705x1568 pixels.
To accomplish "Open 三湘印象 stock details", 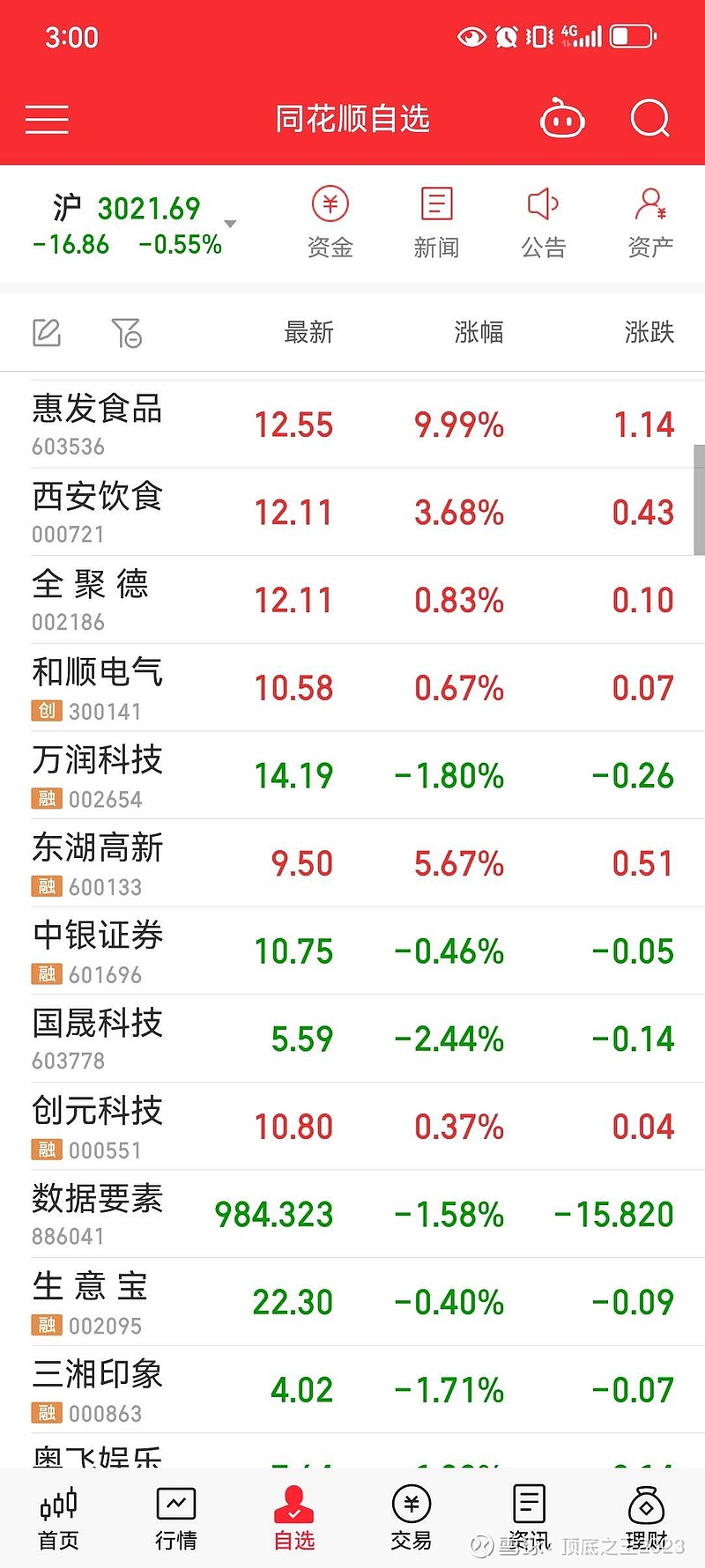I will point(352,1389).
